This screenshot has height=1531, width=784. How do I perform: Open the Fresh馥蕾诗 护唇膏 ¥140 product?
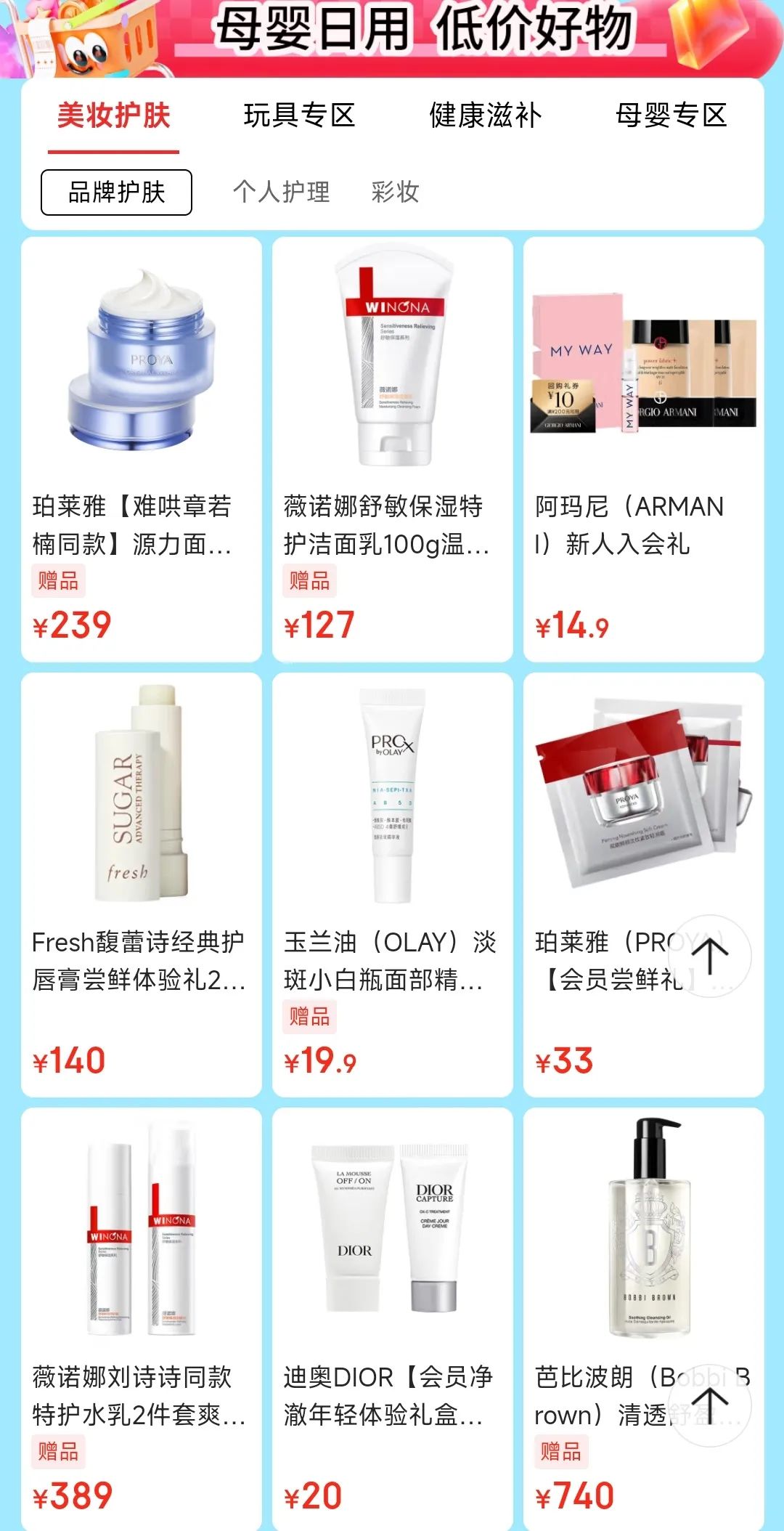click(x=142, y=885)
